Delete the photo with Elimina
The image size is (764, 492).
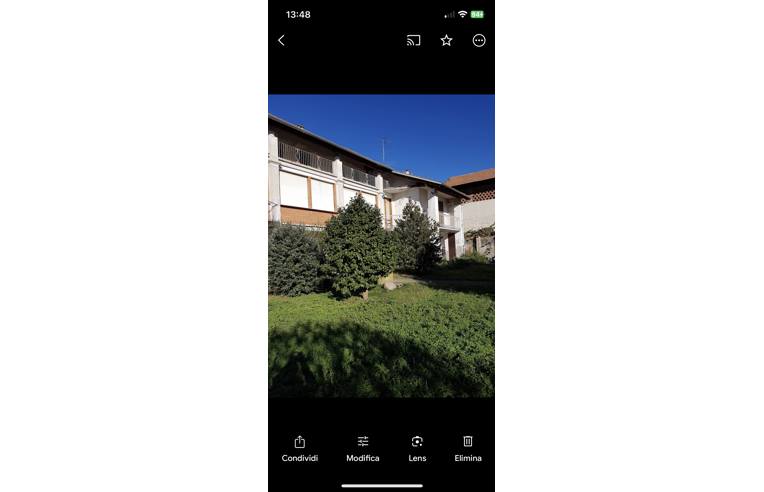tap(468, 448)
